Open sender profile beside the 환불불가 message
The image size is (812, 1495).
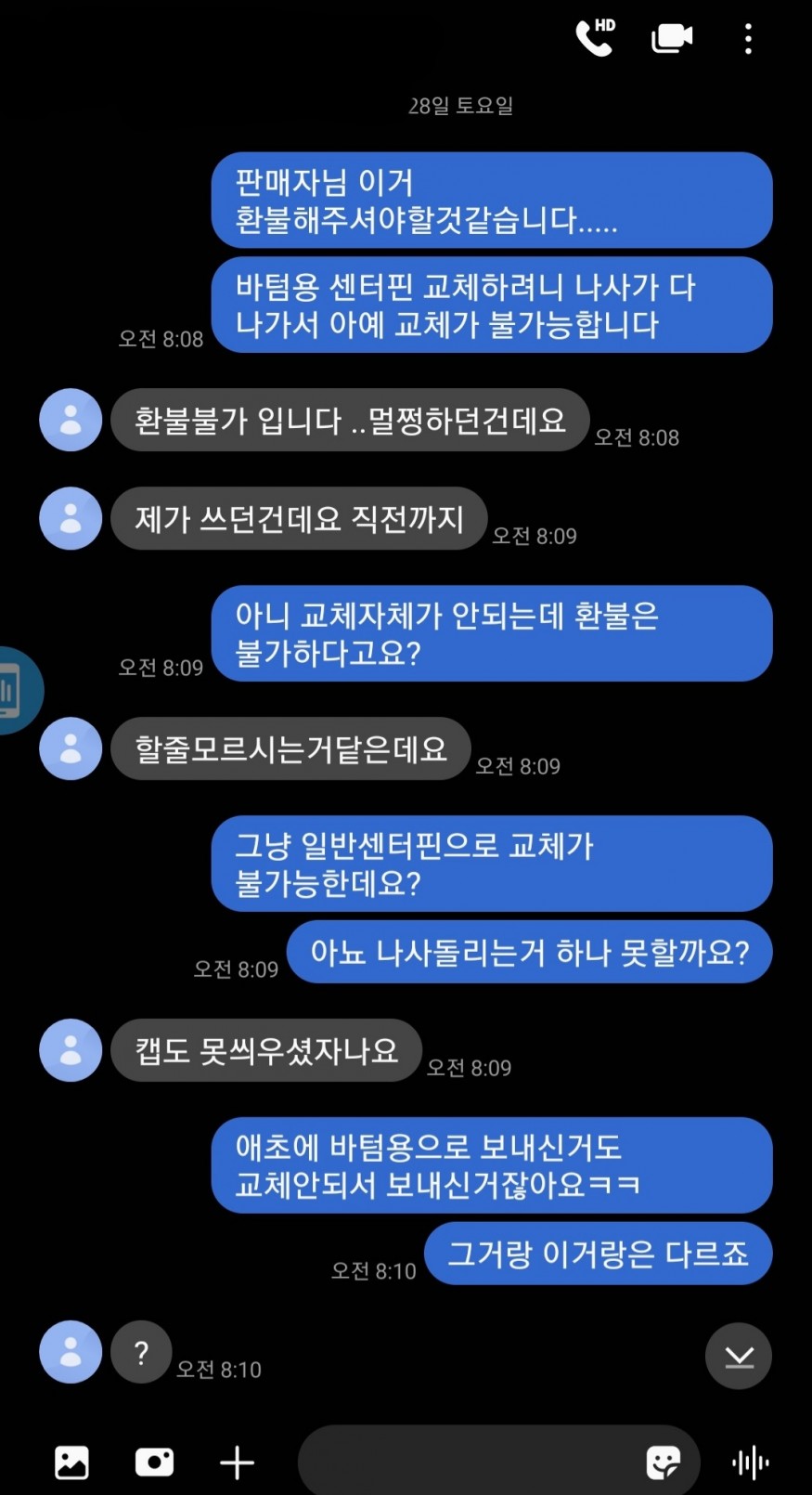(x=71, y=420)
